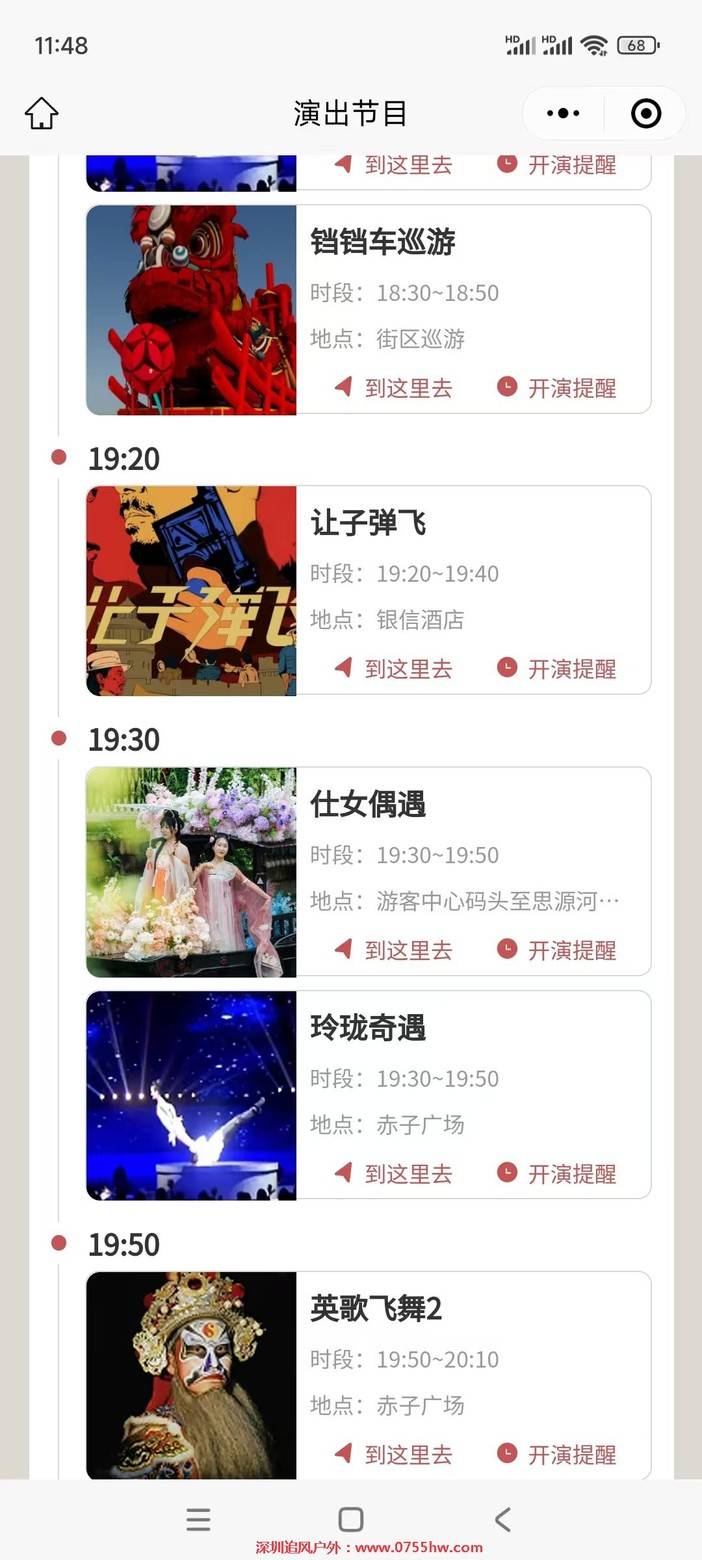
Task: Close the mini program with the circle icon
Action: pyautogui.click(x=646, y=113)
